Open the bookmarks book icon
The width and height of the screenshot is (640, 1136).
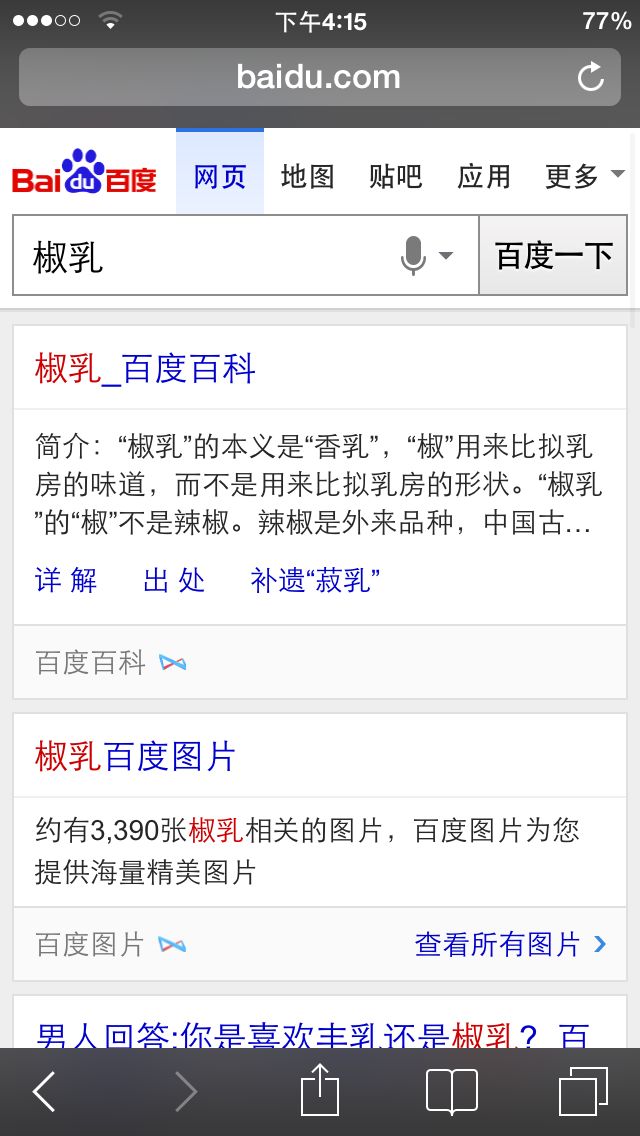452,1092
